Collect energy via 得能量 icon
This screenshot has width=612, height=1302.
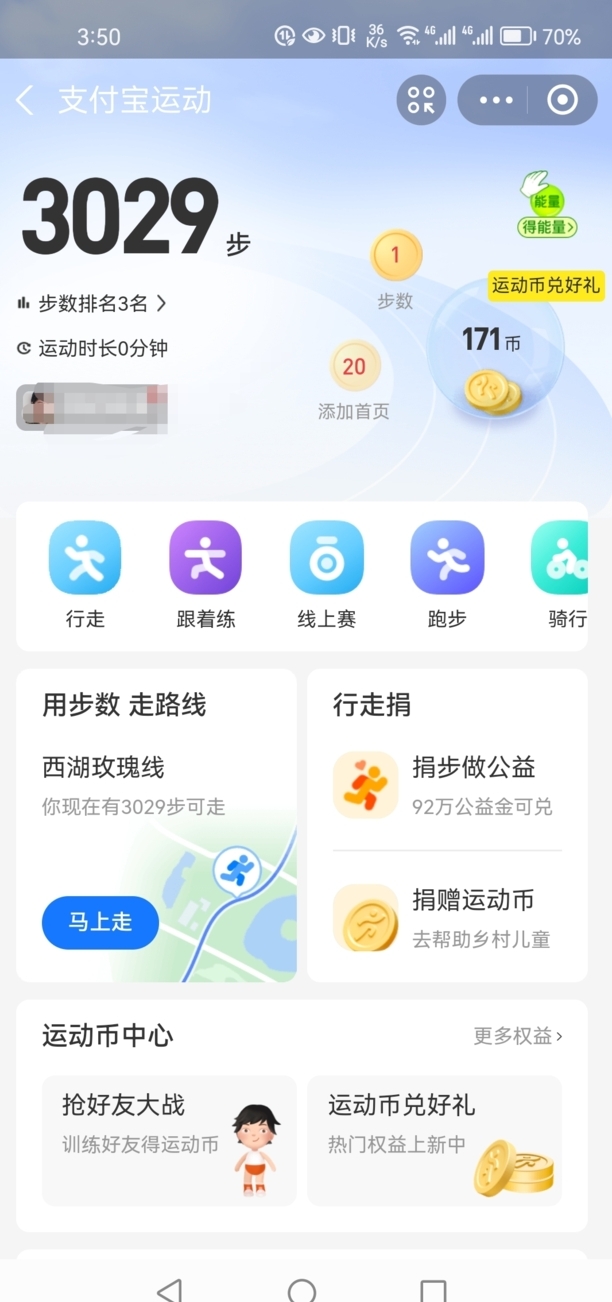click(548, 204)
